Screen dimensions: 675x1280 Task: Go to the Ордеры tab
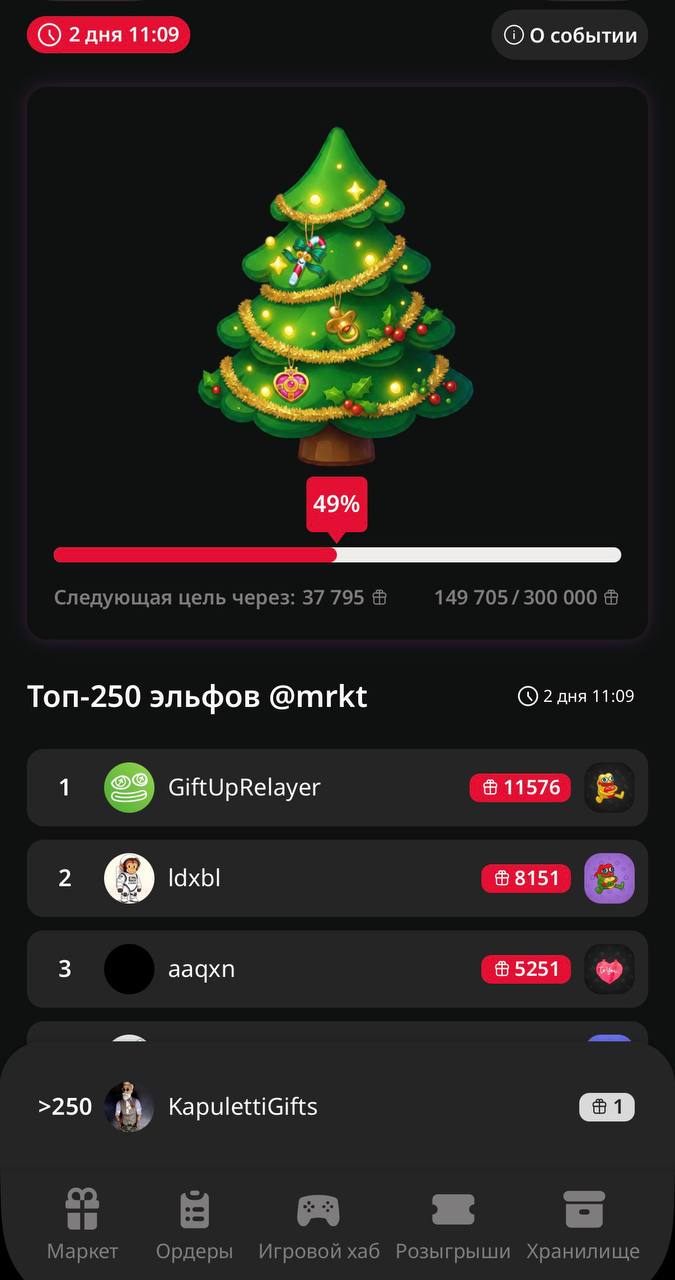point(194,1224)
